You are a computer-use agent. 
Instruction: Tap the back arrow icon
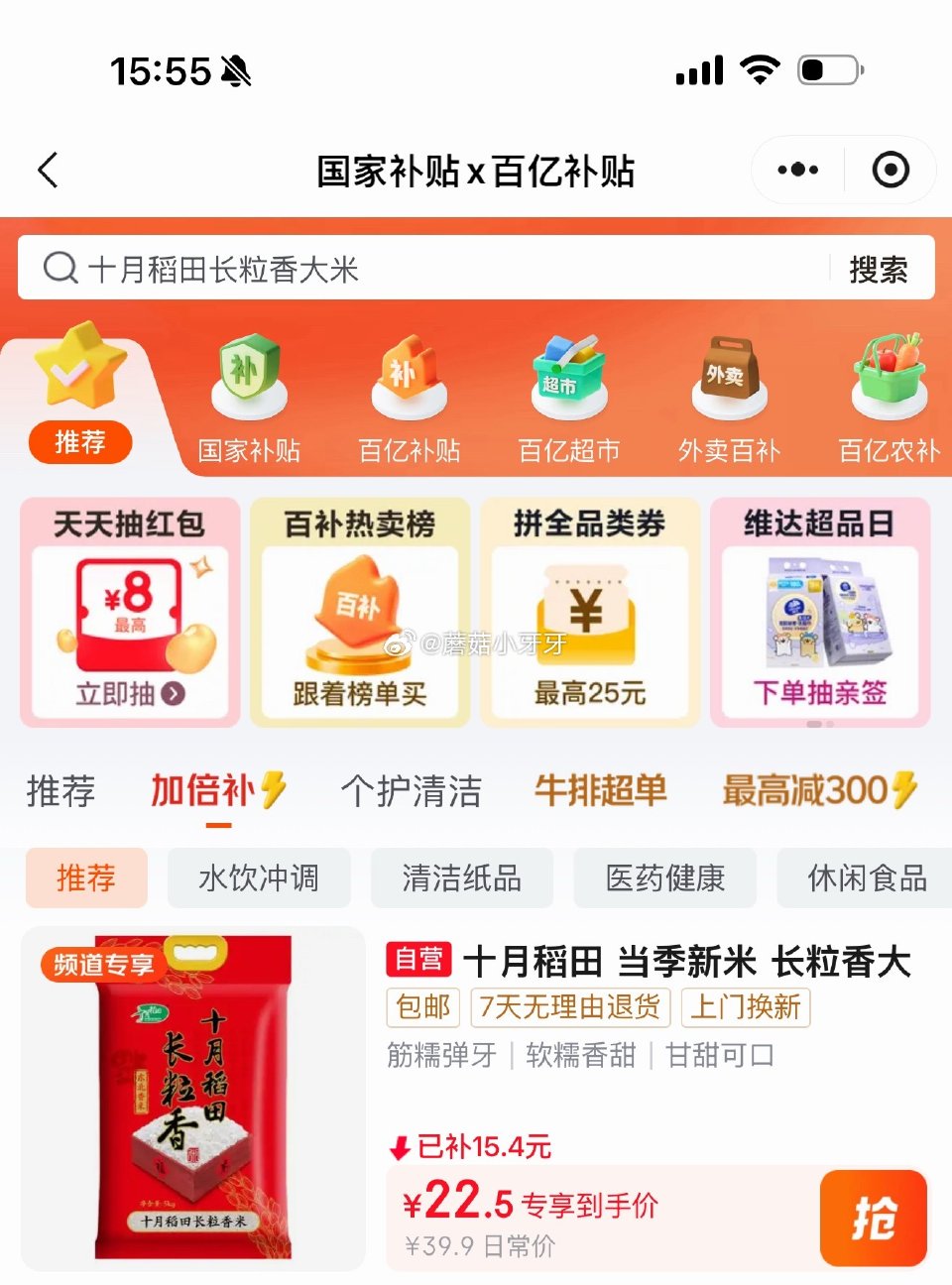click(x=47, y=170)
